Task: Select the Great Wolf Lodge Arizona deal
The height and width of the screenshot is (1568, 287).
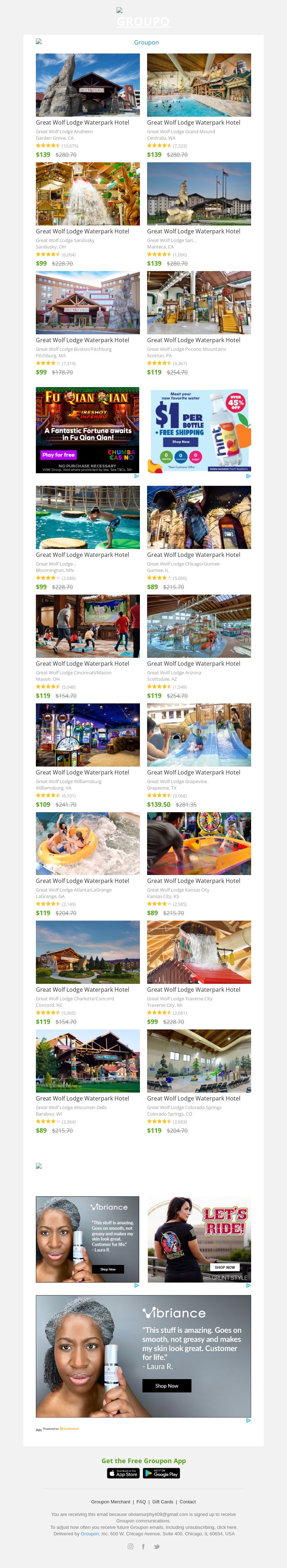Action: point(199,626)
